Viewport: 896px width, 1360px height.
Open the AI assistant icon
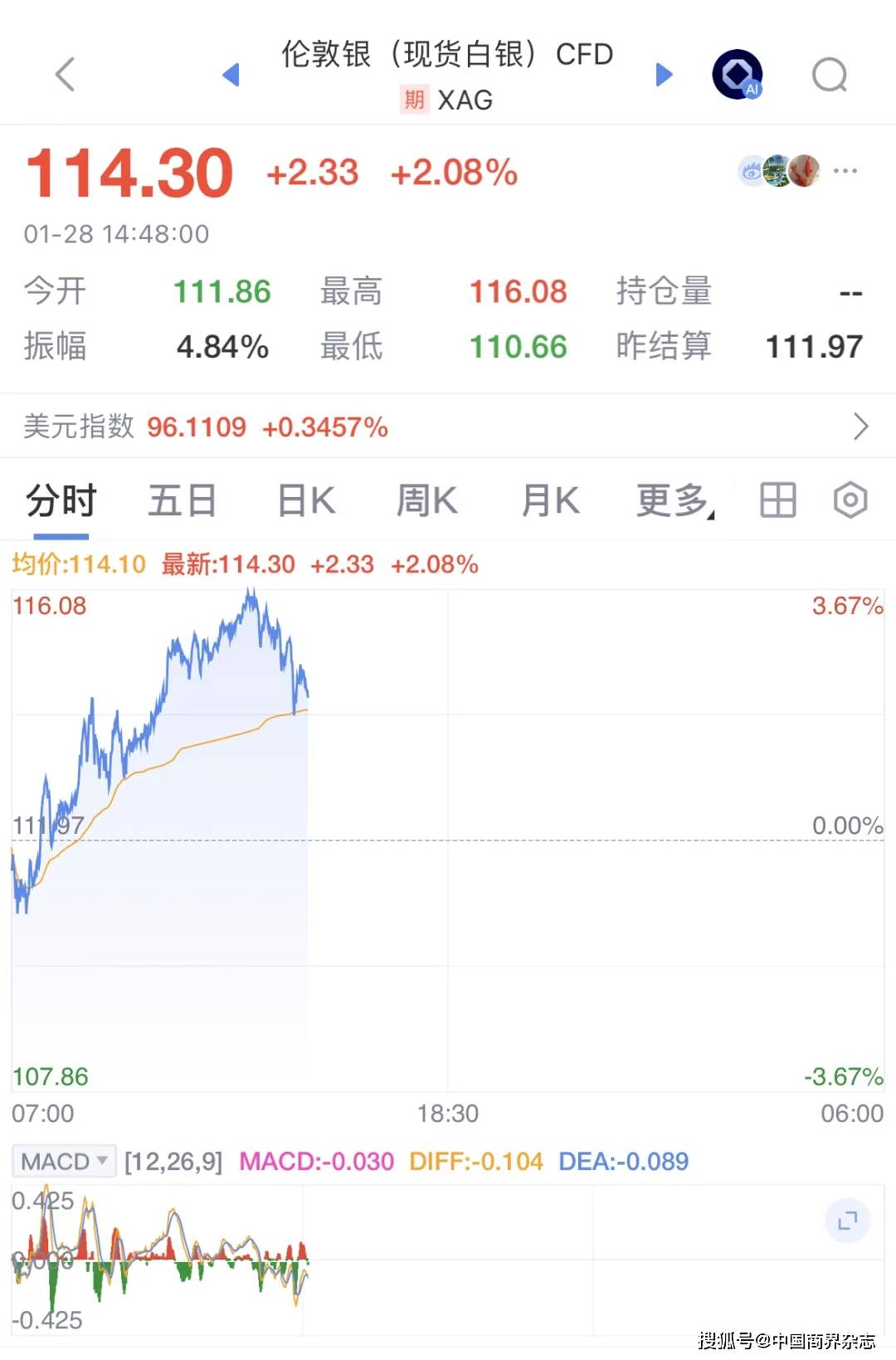point(738,75)
